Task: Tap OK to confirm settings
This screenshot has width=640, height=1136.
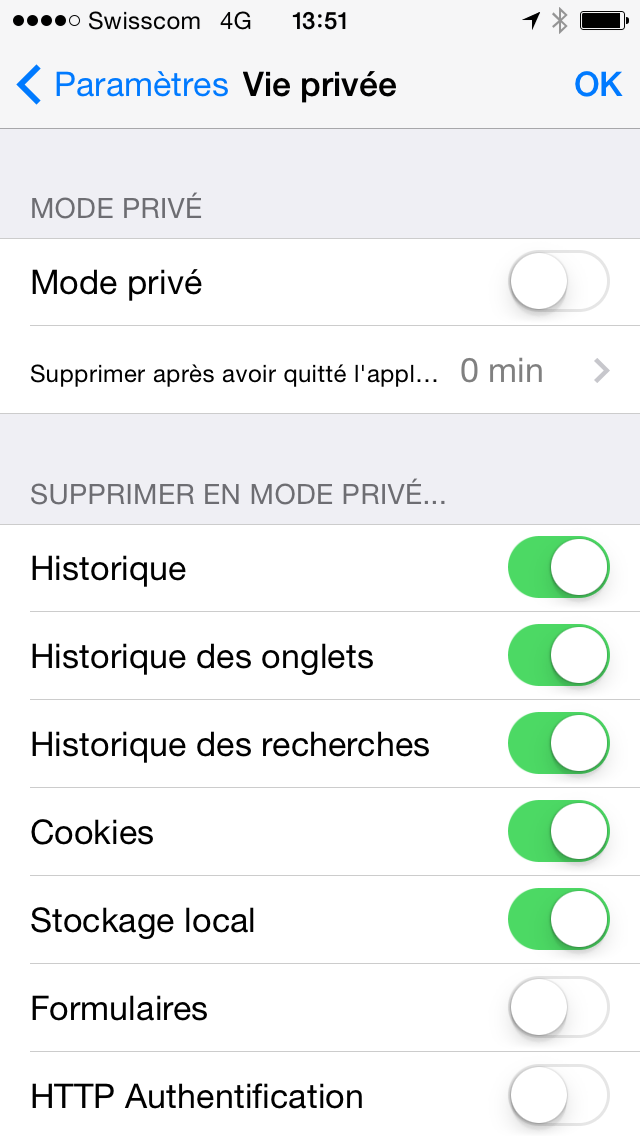Action: (598, 85)
